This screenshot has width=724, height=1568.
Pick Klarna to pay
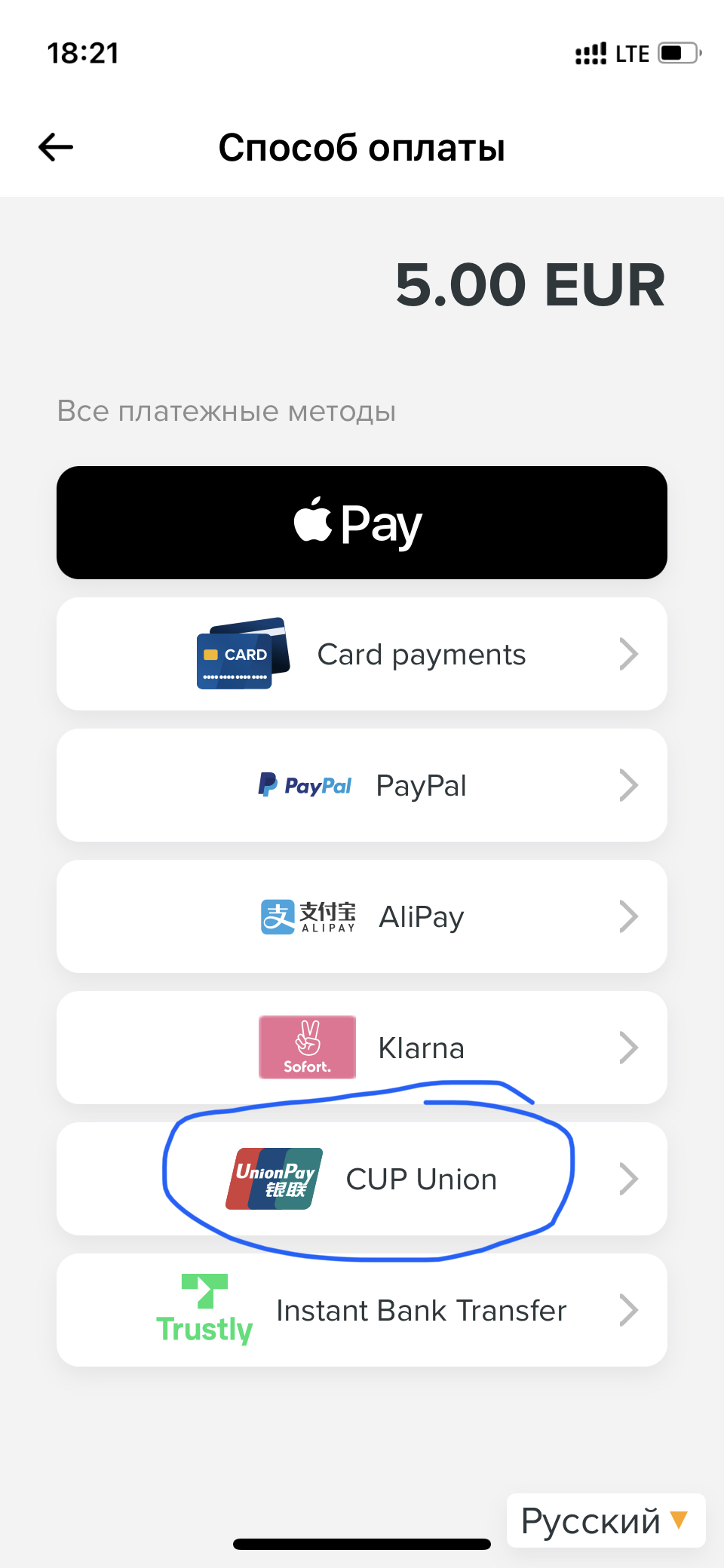point(362,1048)
